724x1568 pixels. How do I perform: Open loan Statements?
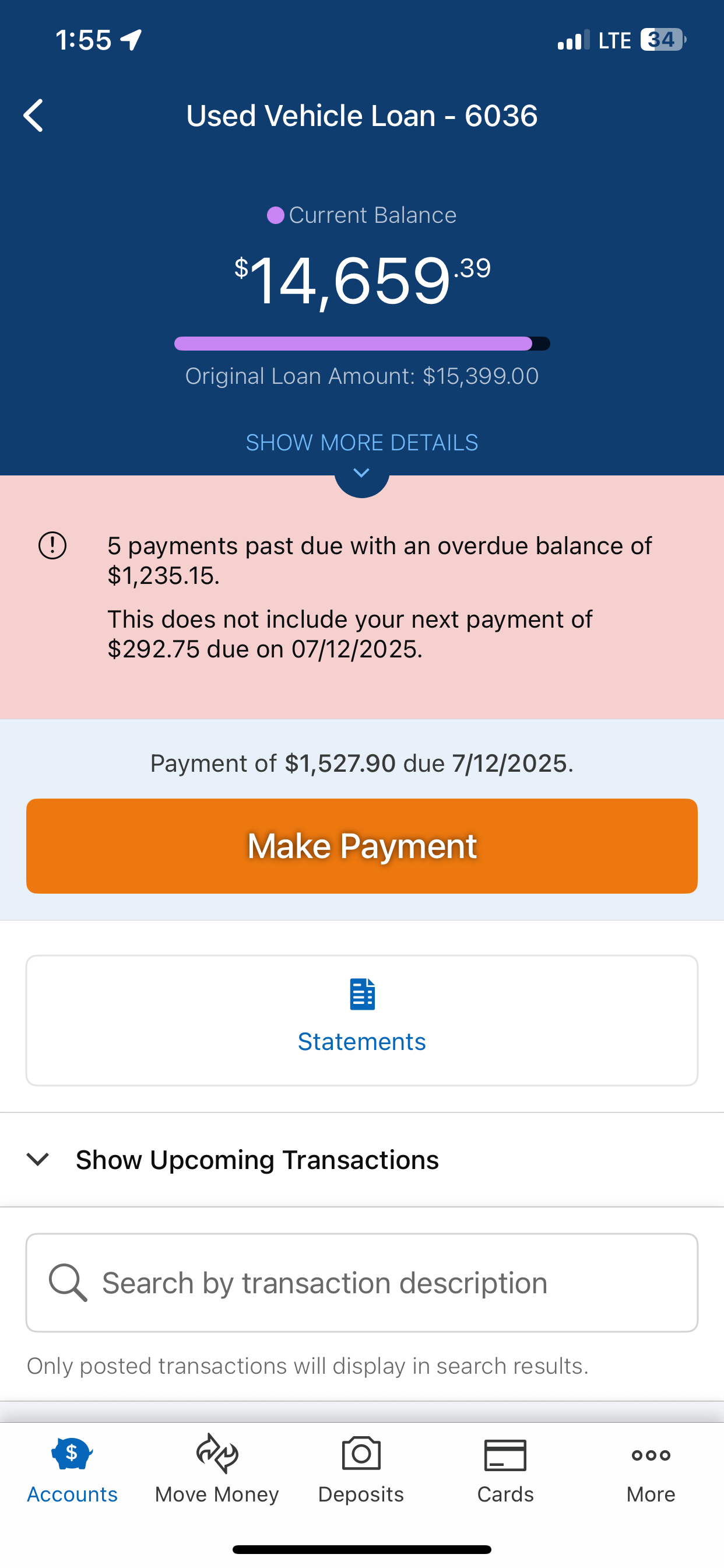coord(361,1020)
